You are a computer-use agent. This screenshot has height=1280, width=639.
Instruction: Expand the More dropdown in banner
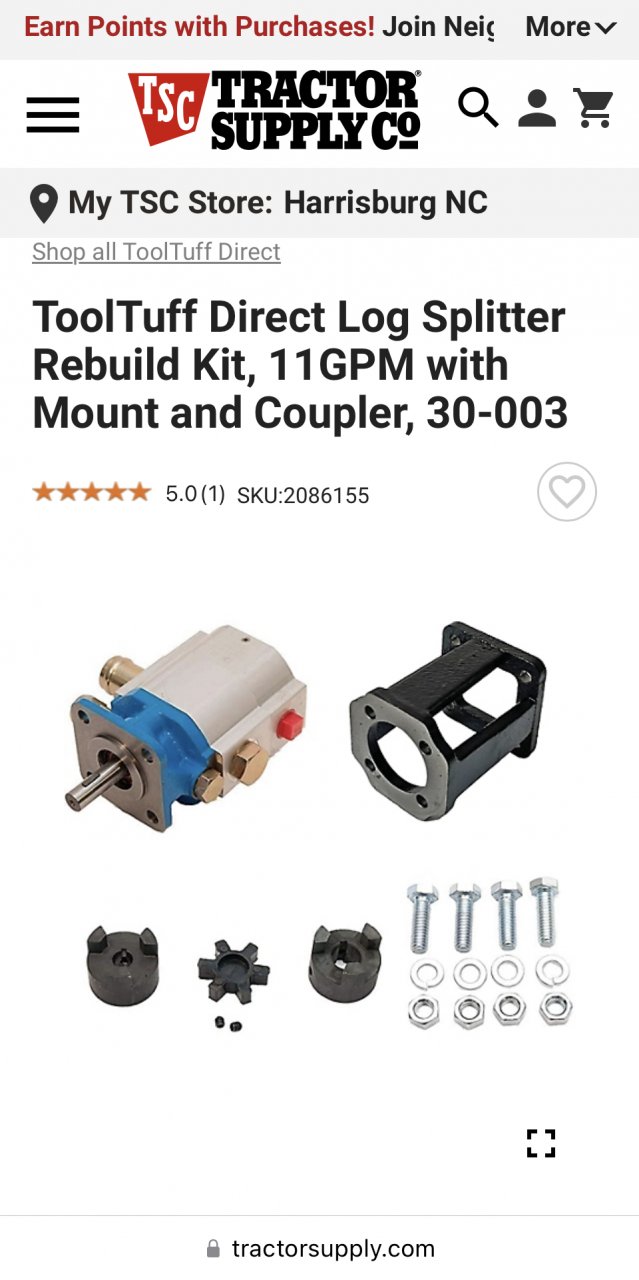[571, 27]
